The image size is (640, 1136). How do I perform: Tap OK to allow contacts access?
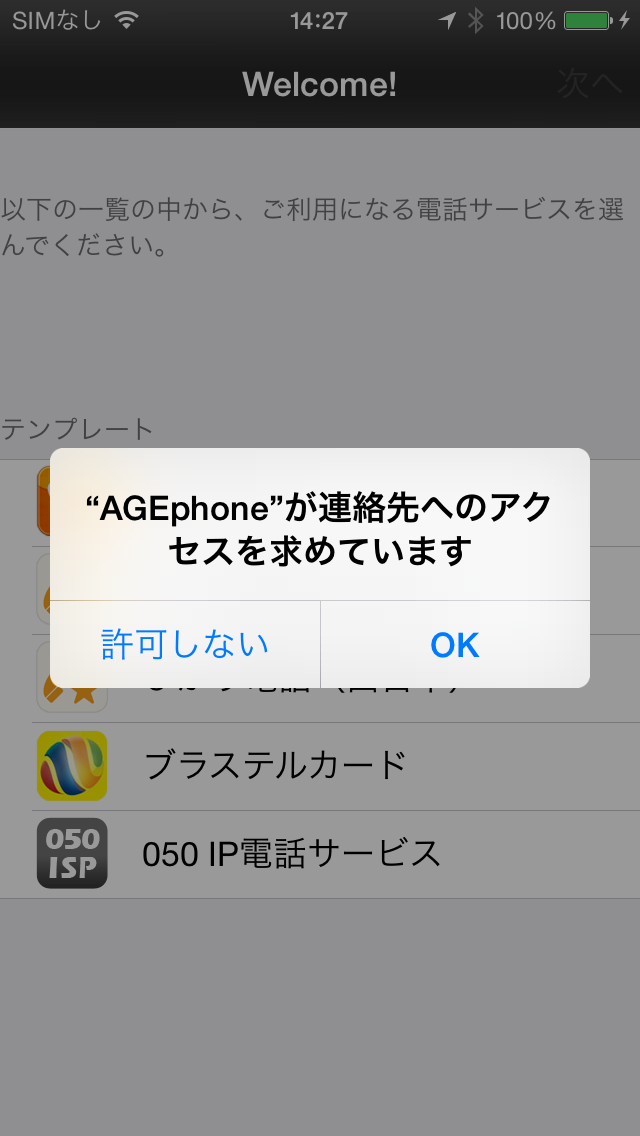coord(454,644)
